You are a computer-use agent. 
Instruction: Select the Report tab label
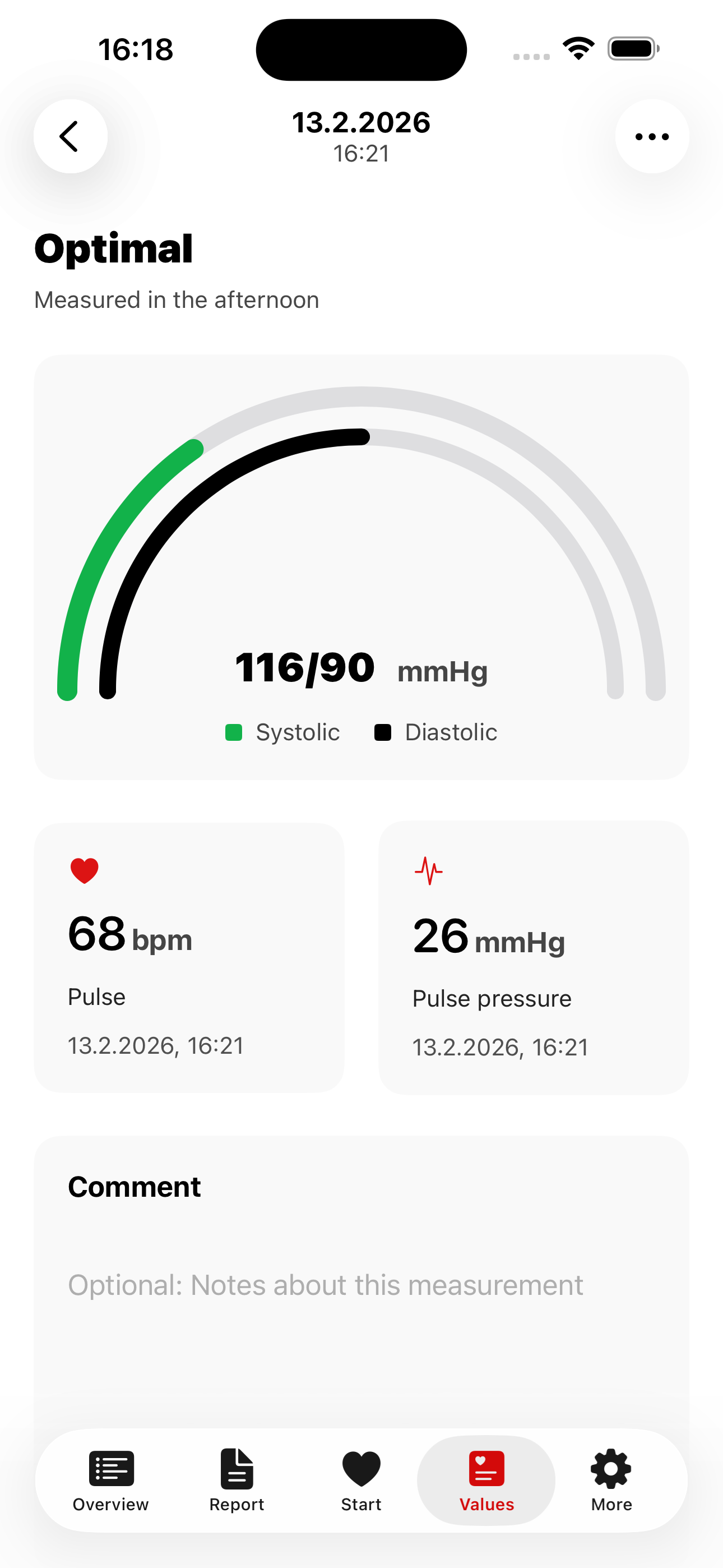pos(236,1504)
